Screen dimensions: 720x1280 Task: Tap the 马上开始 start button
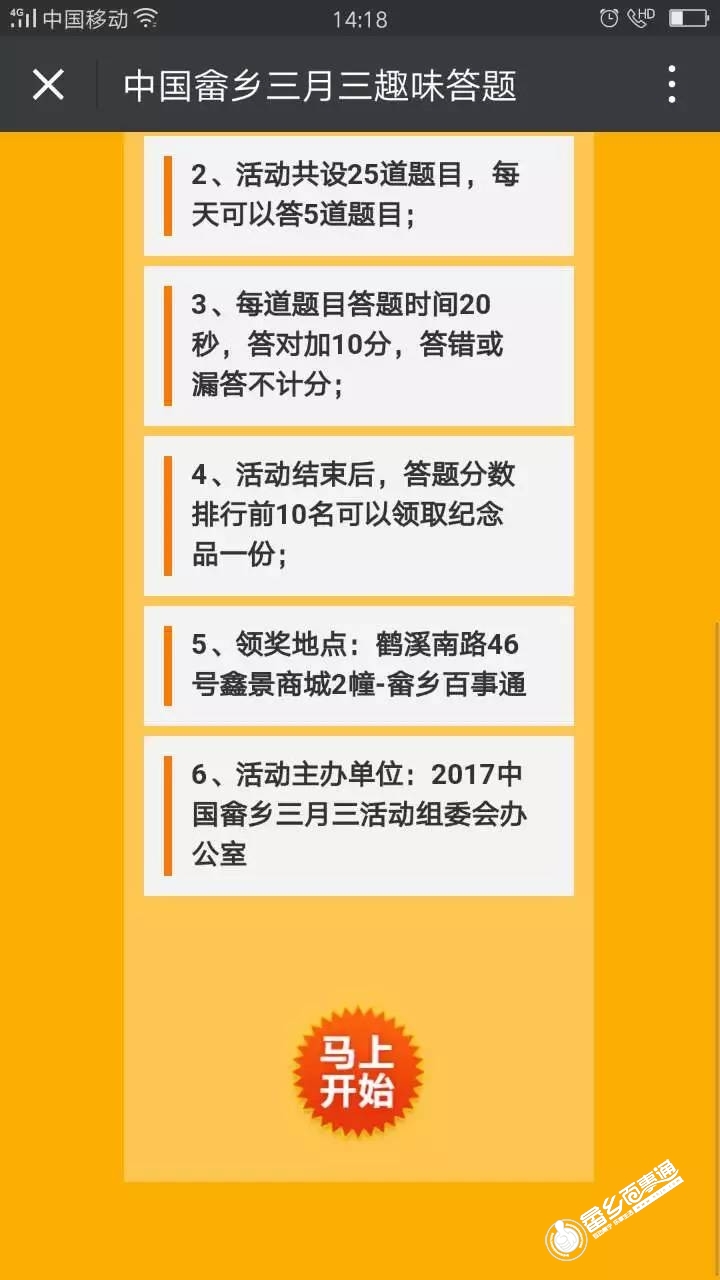click(357, 1073)
